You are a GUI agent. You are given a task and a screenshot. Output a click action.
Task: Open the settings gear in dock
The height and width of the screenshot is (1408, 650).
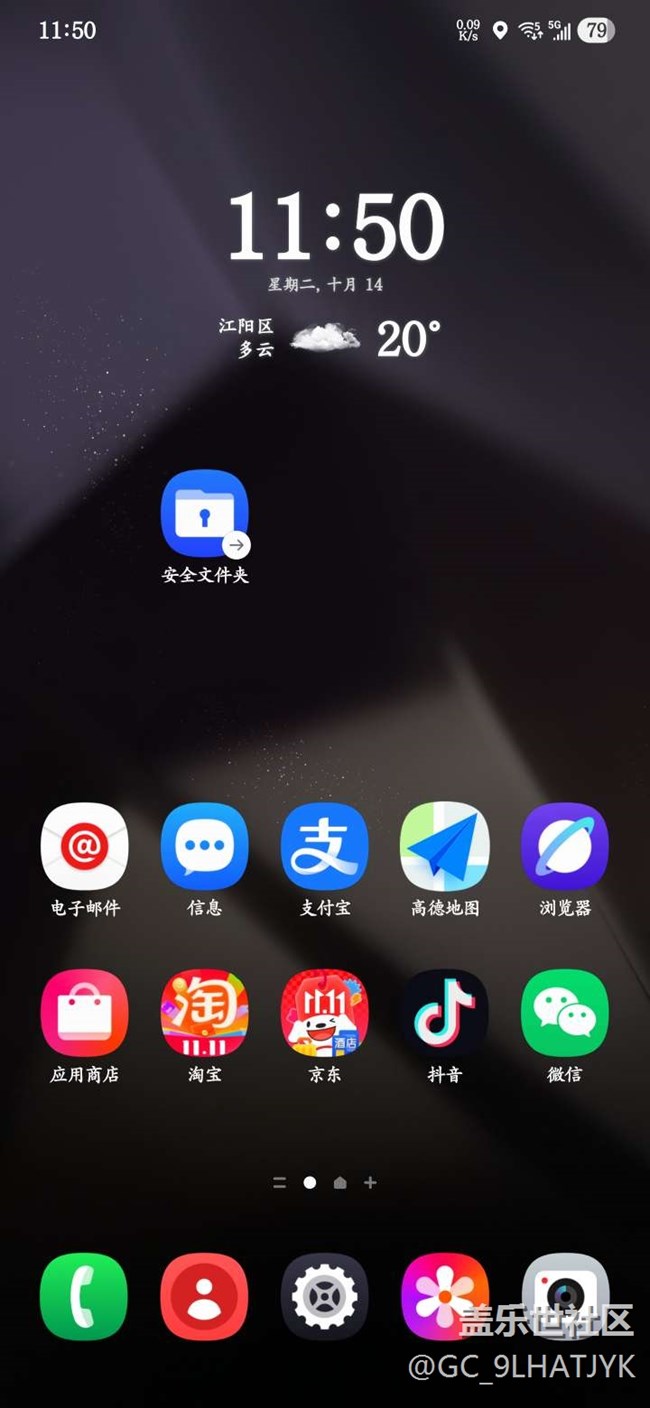324,1296
